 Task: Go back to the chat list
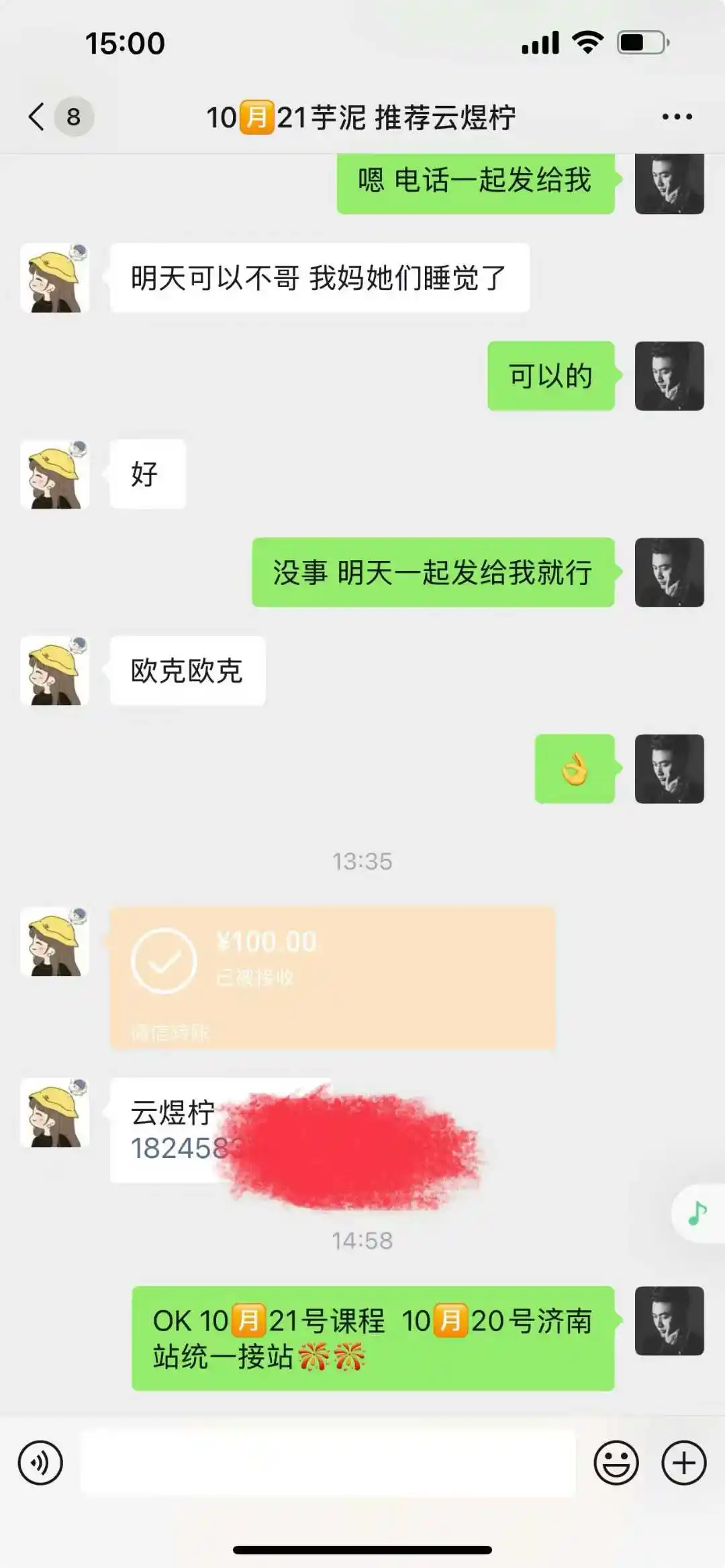tap(38, 117)
